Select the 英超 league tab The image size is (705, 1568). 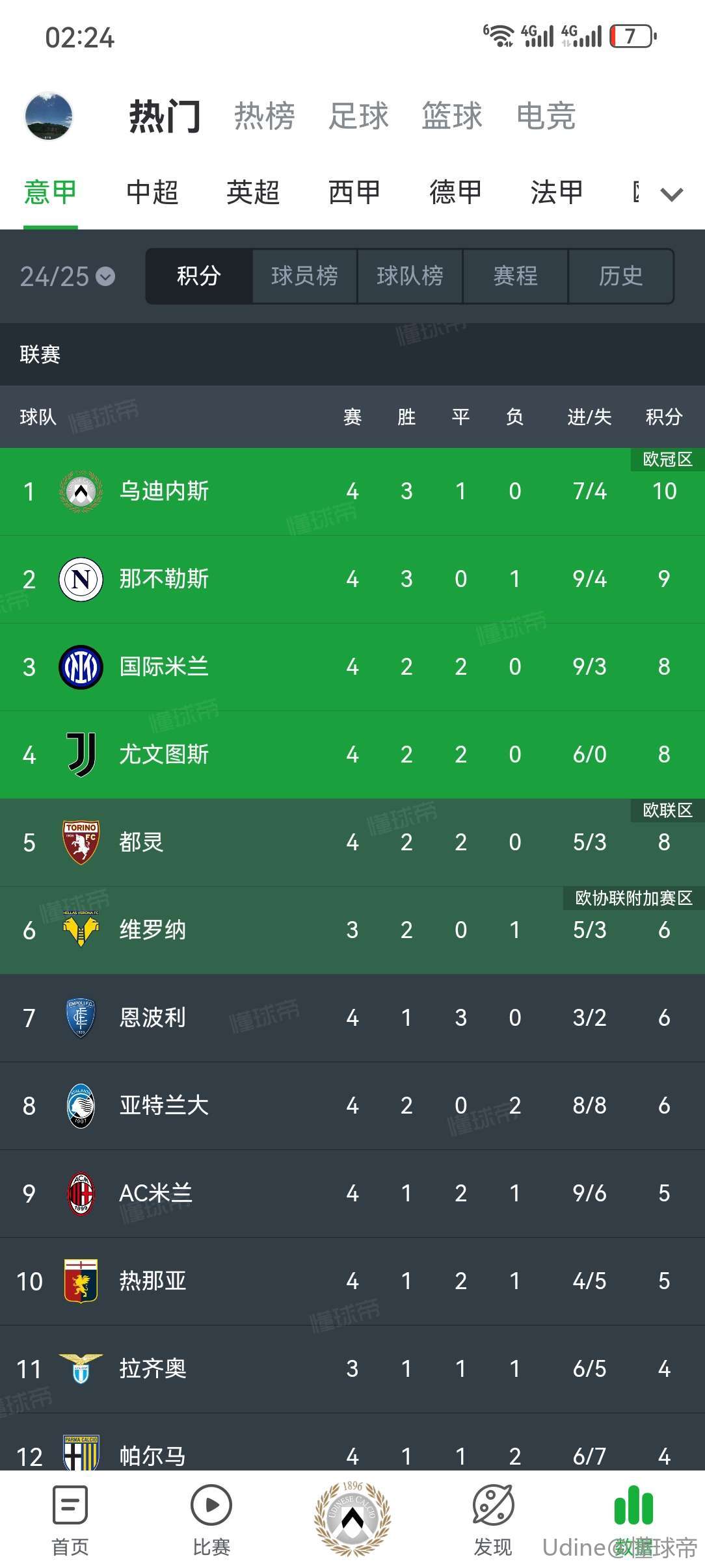253,192
